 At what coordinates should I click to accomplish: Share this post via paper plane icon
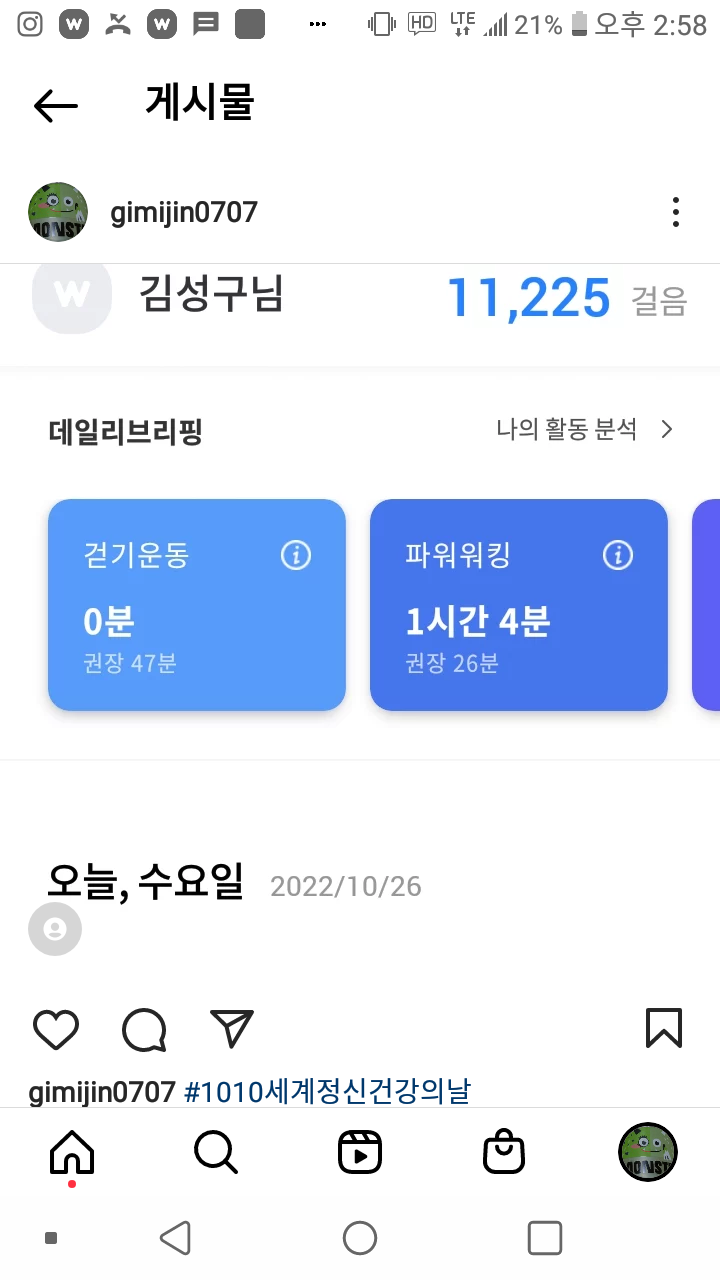232,1028
